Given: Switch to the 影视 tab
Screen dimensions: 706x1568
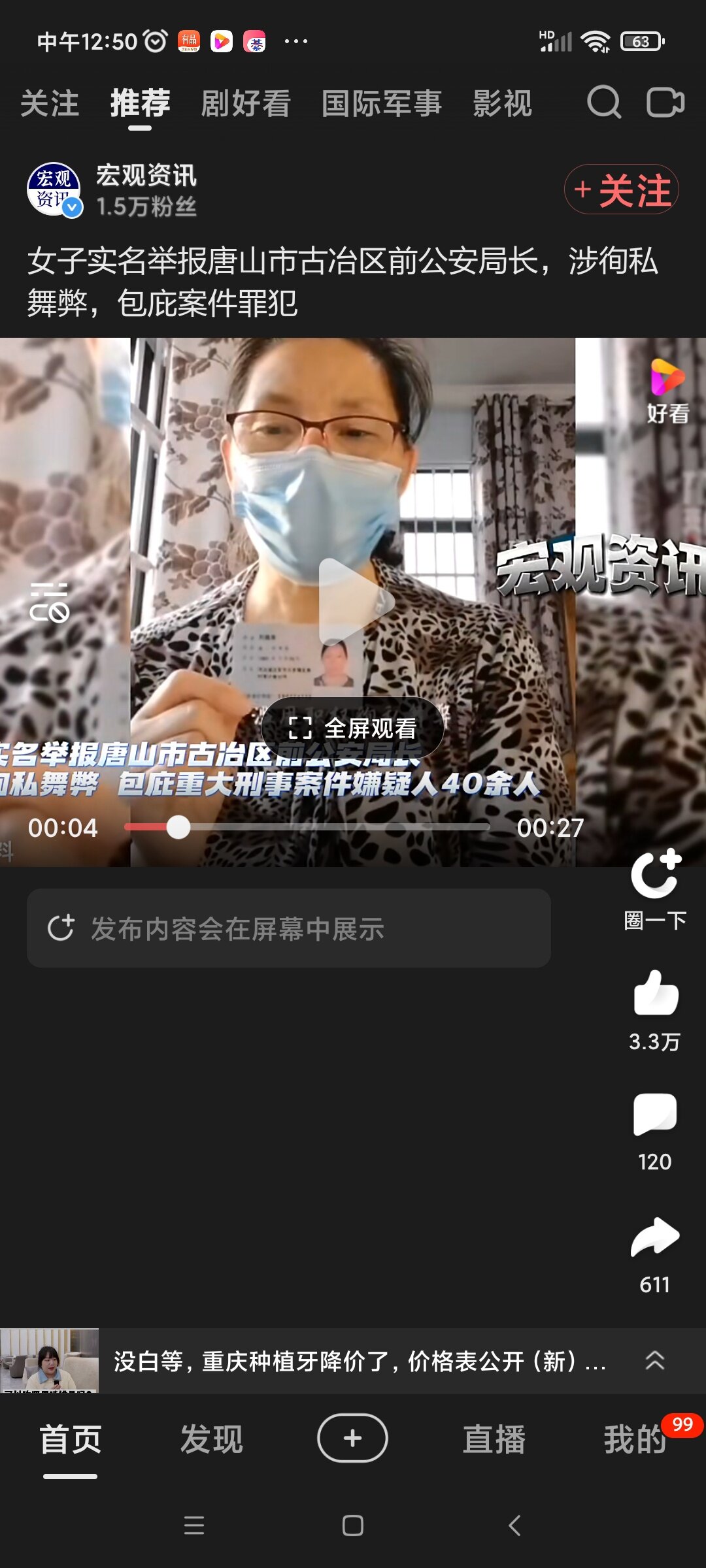Looking at the screenshot, I should (502, 104).
